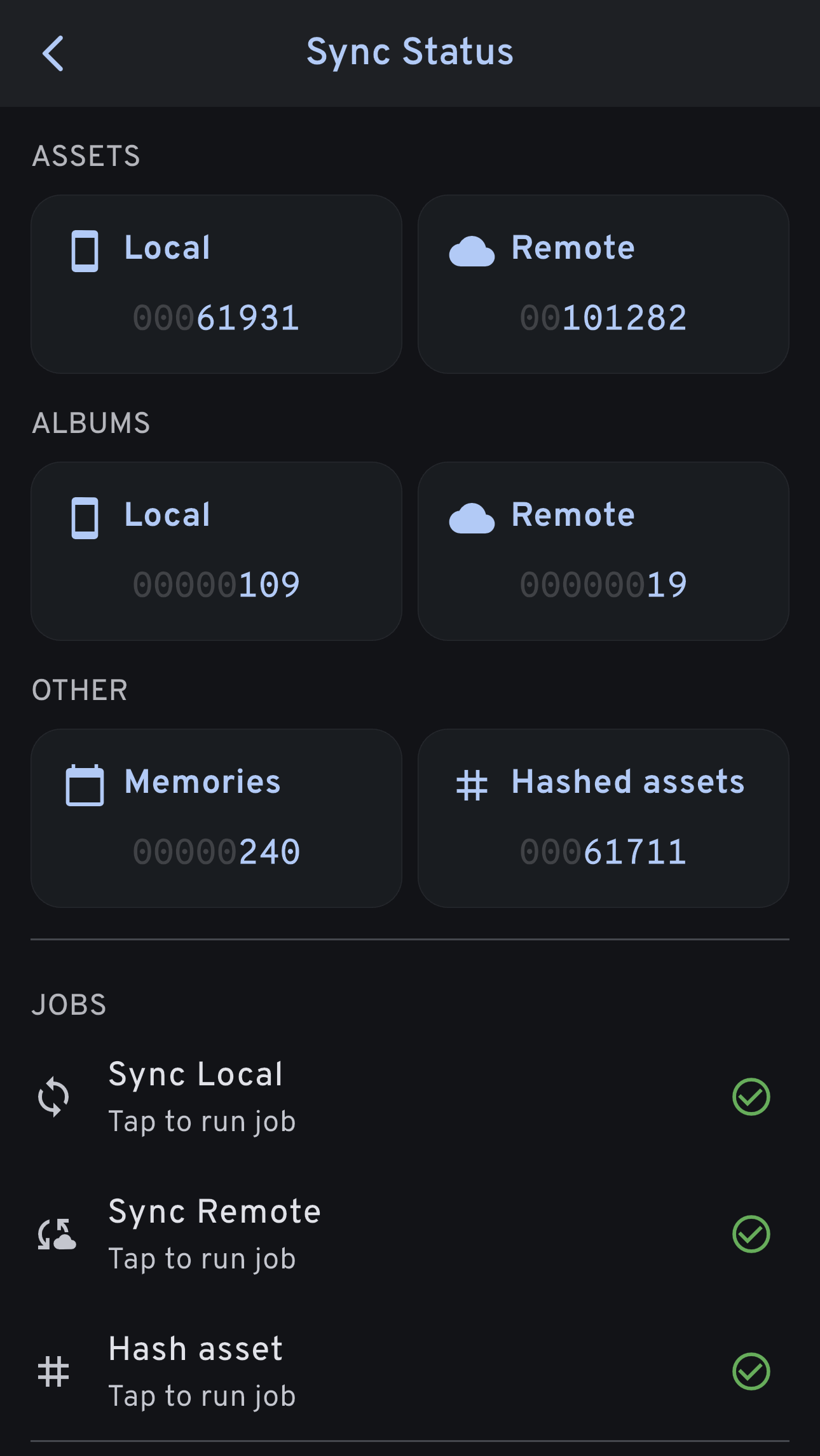Run the Sync Remote job
This screenshot has height=1456, width=820.
click(216, 1234)
